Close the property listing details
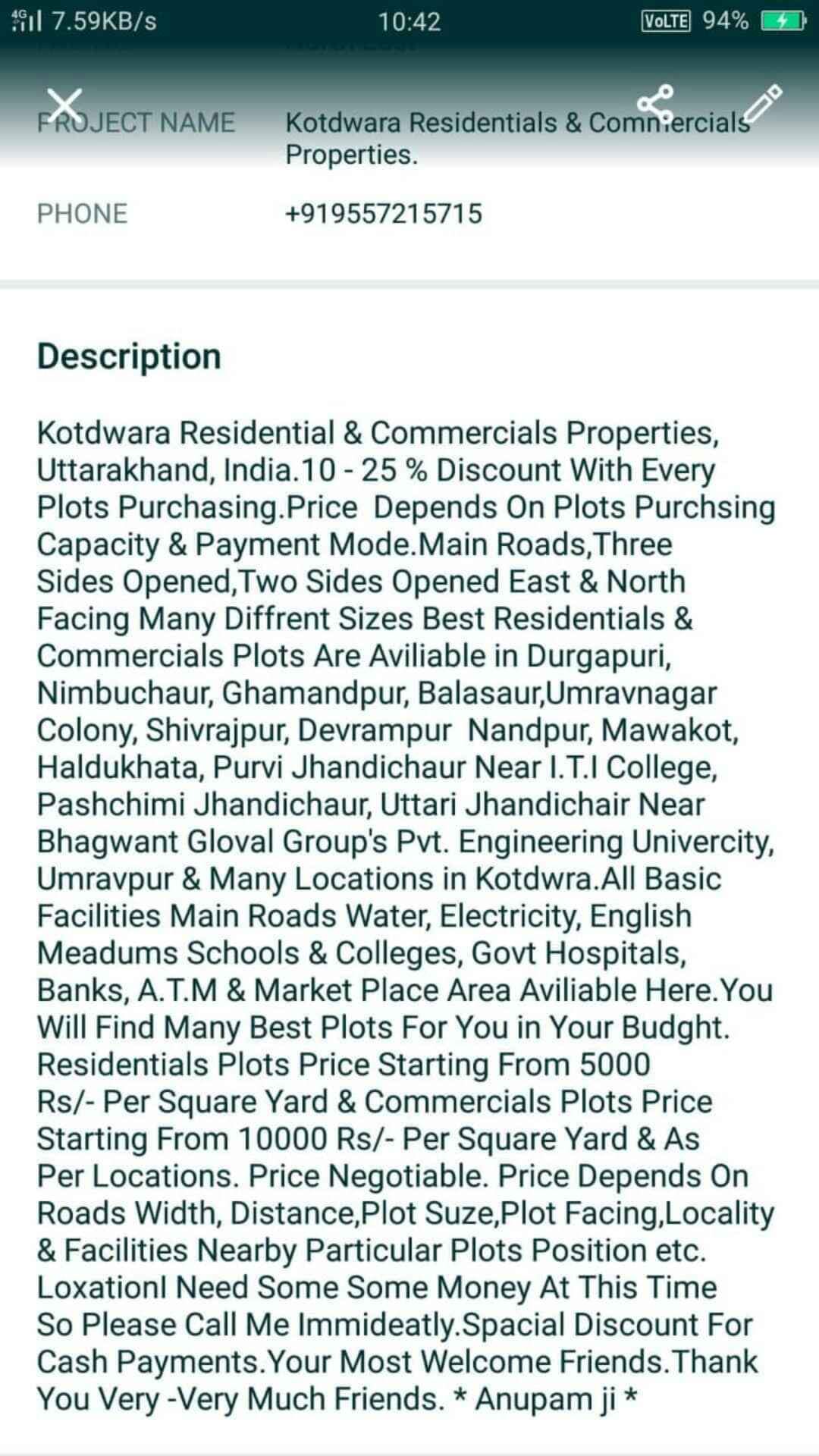819x1456 pixels. click(64, 105)
